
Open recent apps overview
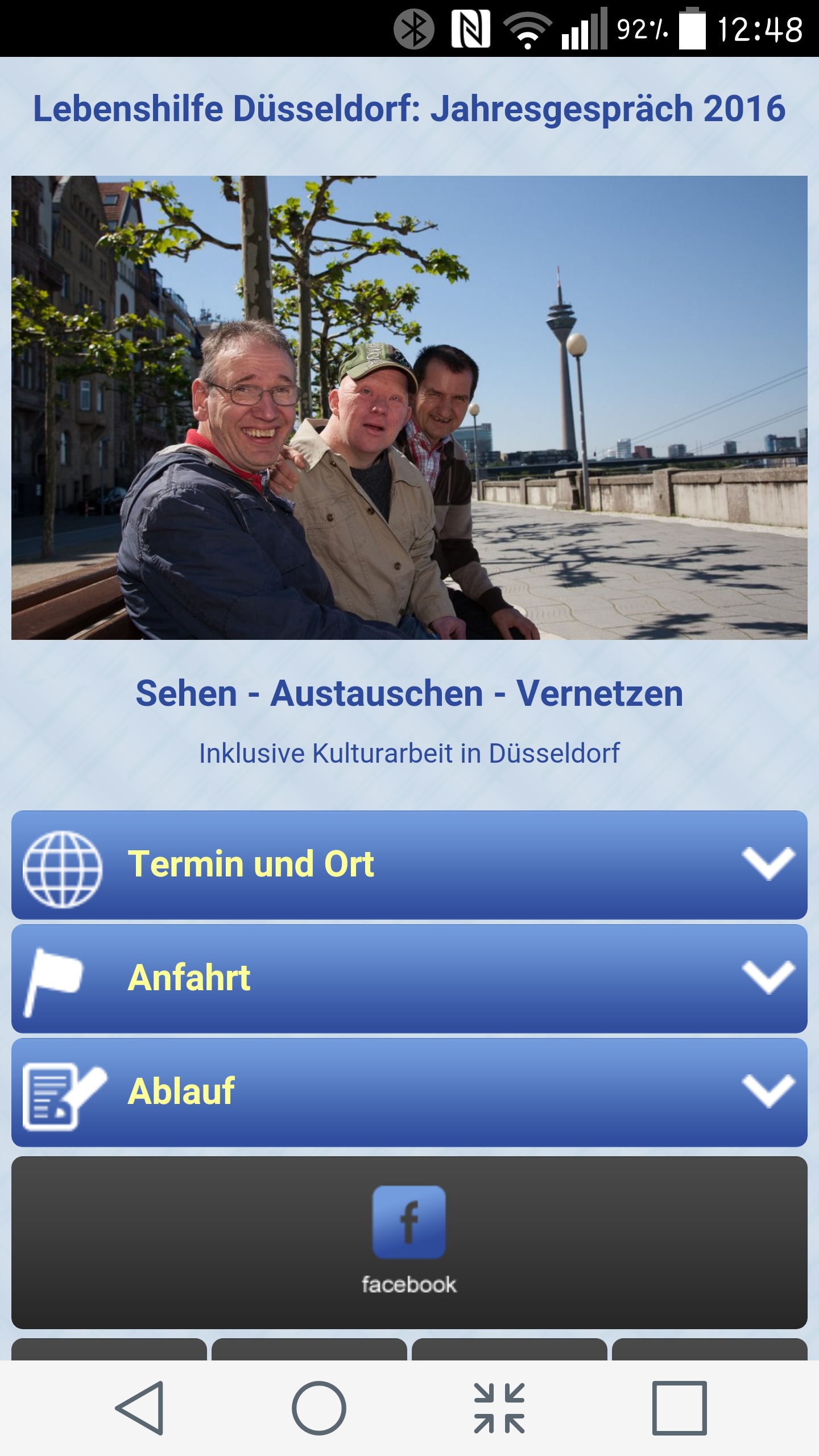679,1408
